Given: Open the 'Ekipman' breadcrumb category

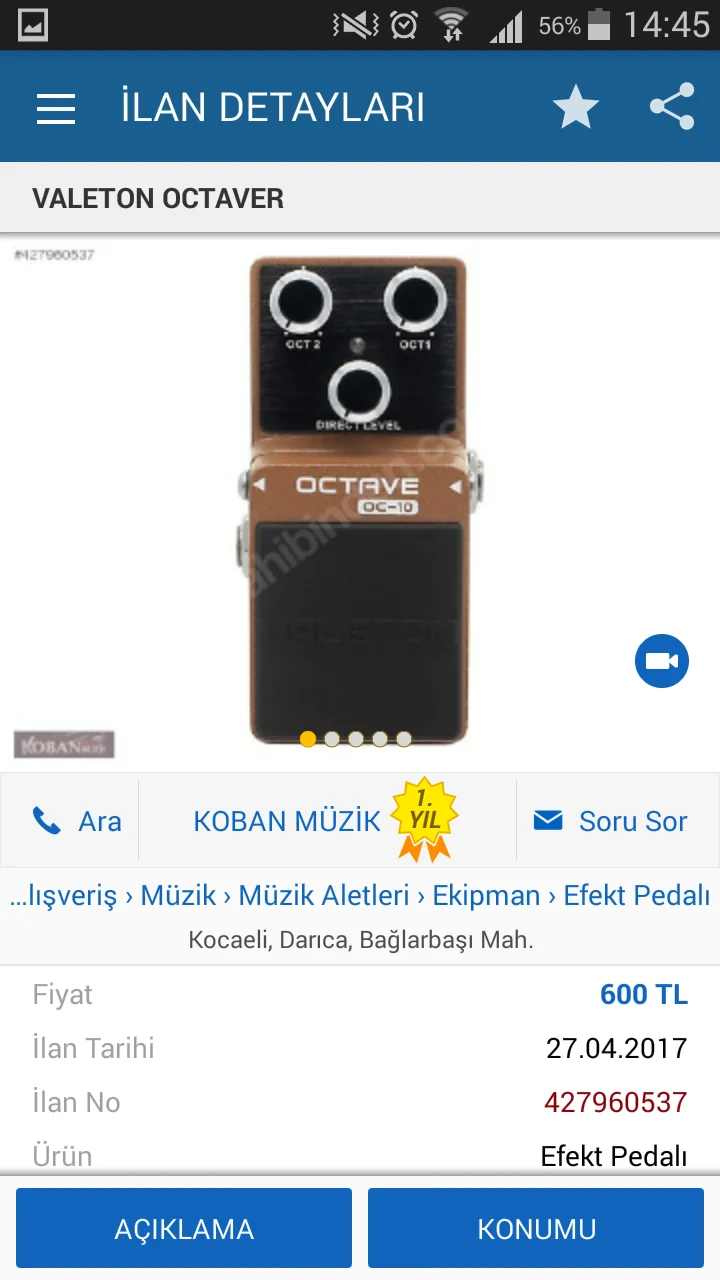Looking at the screenshot, I should 487,895.
